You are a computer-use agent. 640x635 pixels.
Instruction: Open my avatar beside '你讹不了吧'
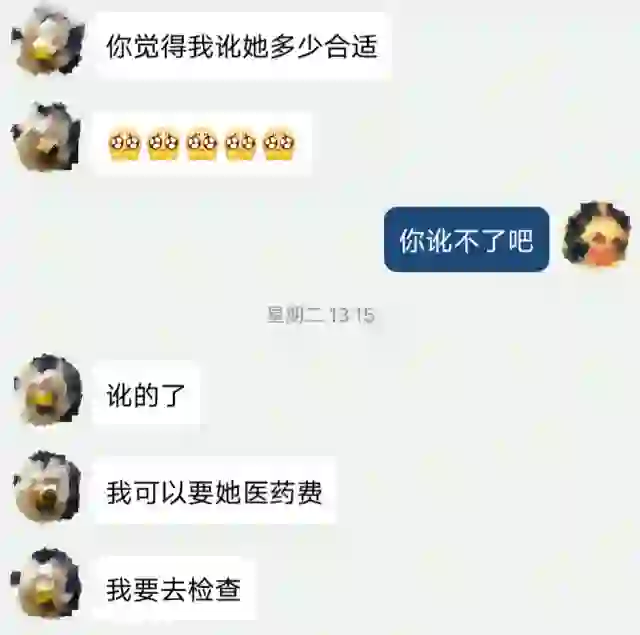[x=596, y=236]
